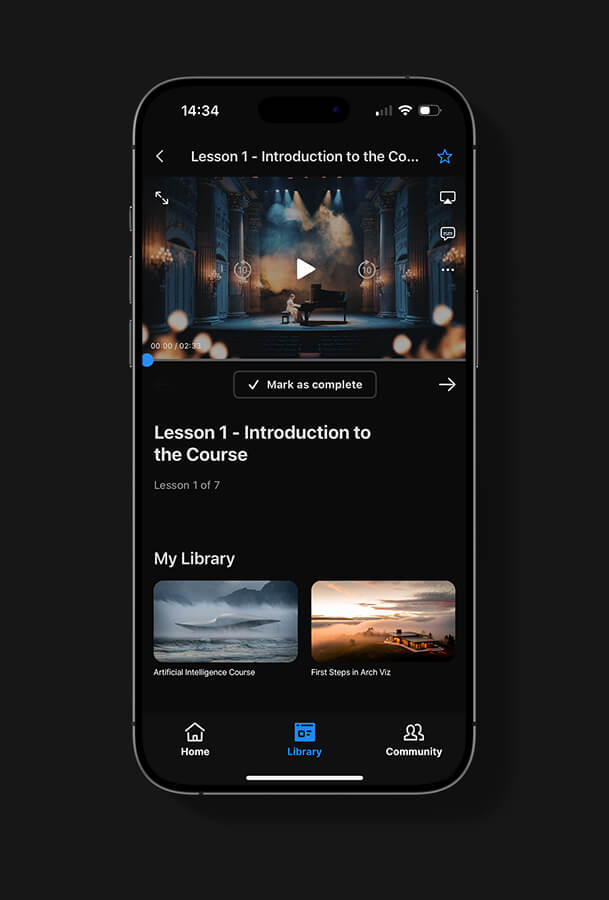Expand the video to fullscreen
Viewport: 609px width, 900px height.
click(x=162, y=198)
